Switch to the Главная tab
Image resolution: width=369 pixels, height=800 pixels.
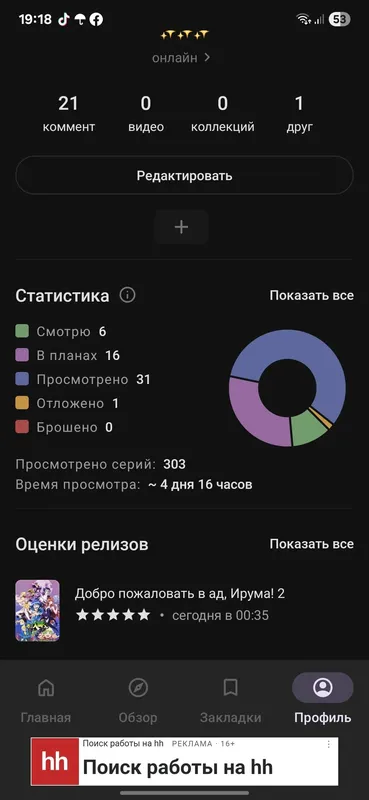(46, 699)
